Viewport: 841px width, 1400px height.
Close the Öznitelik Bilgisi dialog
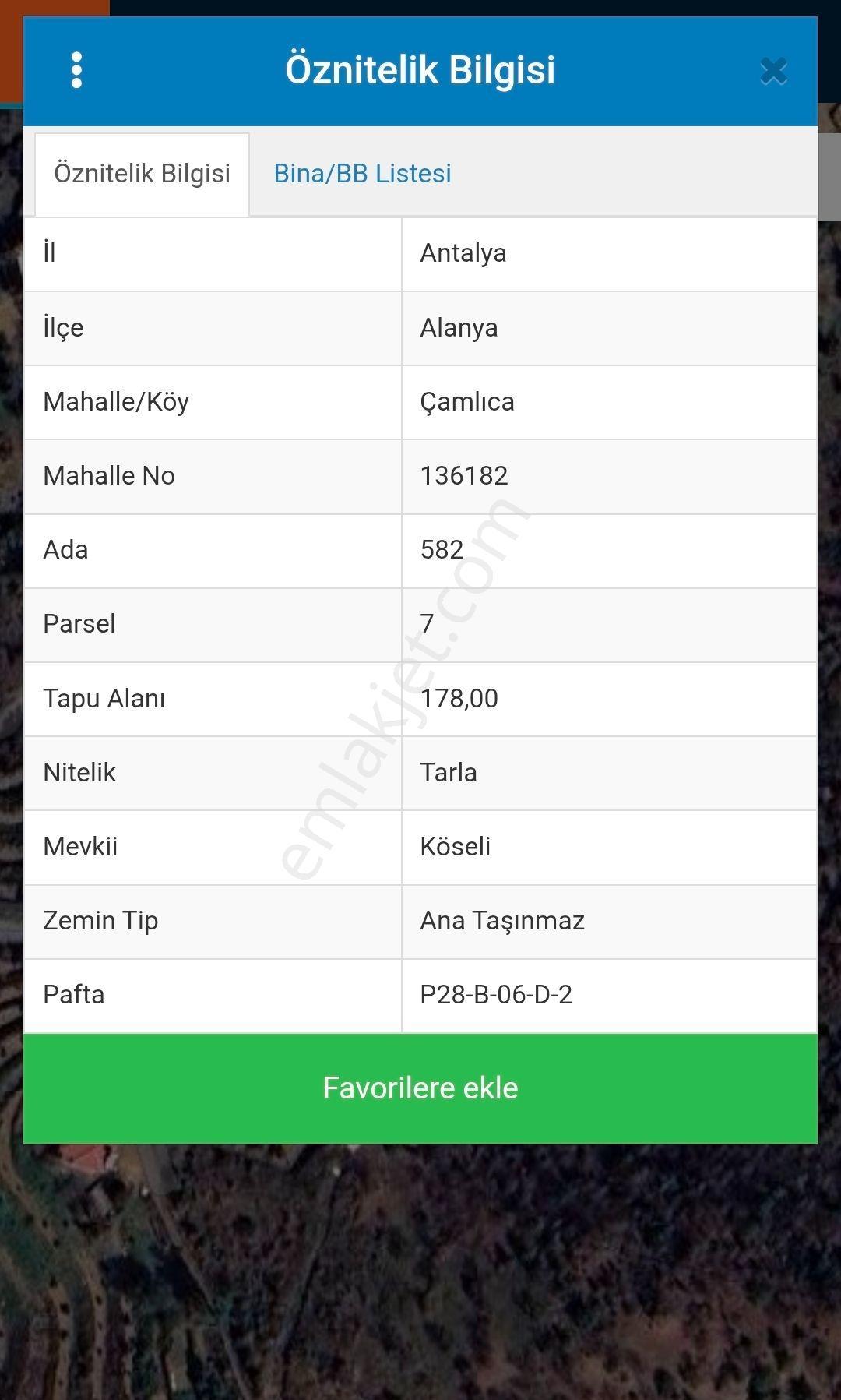773,71
